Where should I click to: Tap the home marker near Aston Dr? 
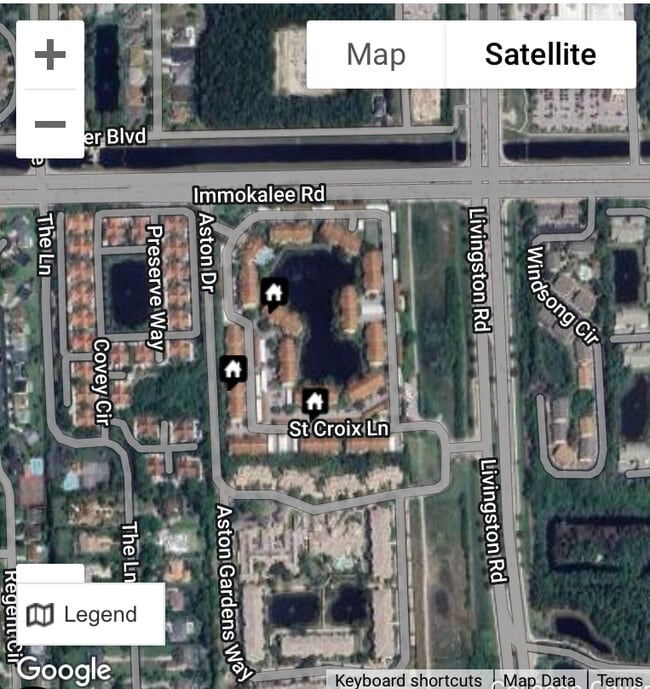pyautogui.click(x=233, y=370)
